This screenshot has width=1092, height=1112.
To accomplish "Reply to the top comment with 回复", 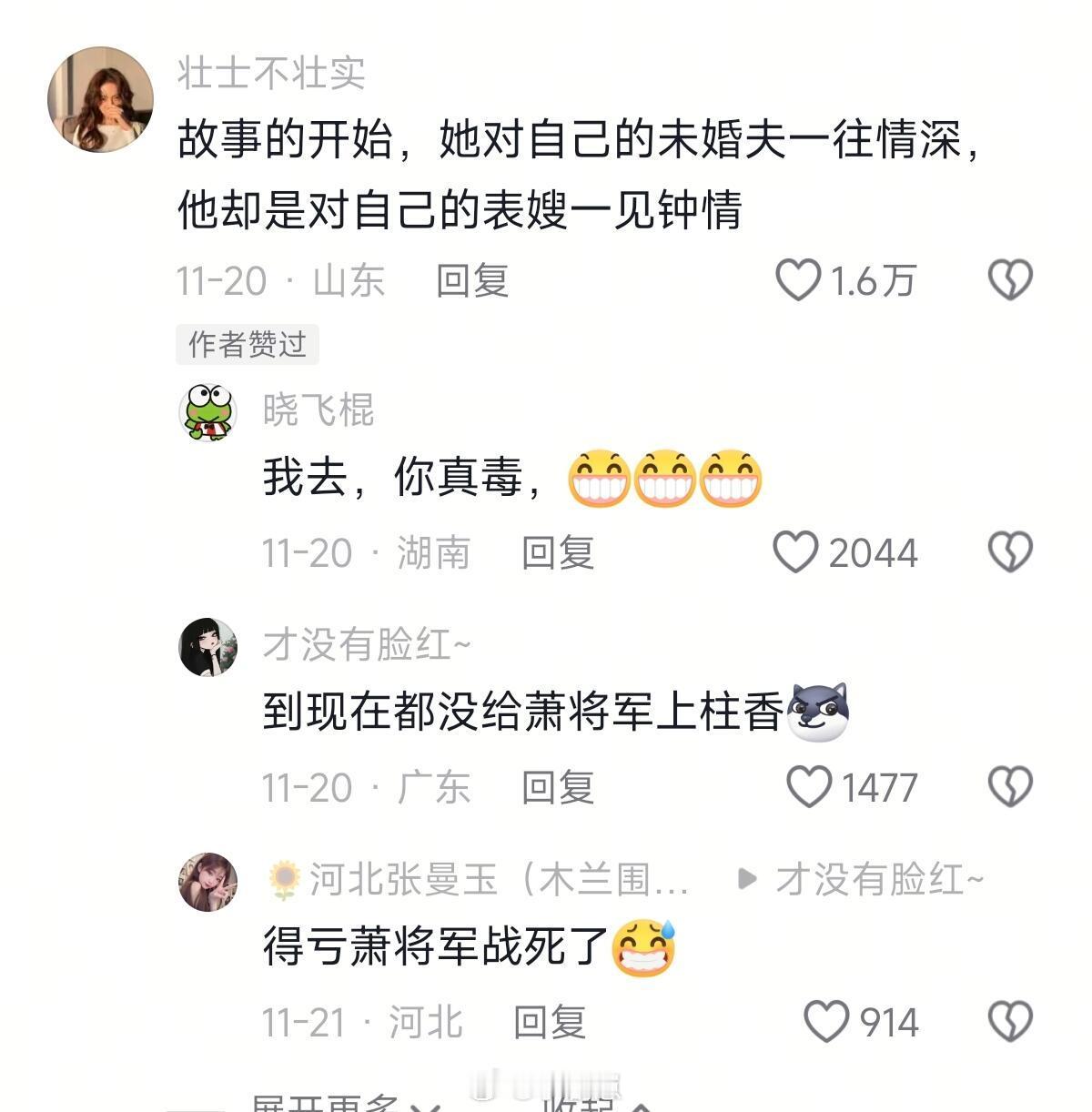I will point(473,282).
